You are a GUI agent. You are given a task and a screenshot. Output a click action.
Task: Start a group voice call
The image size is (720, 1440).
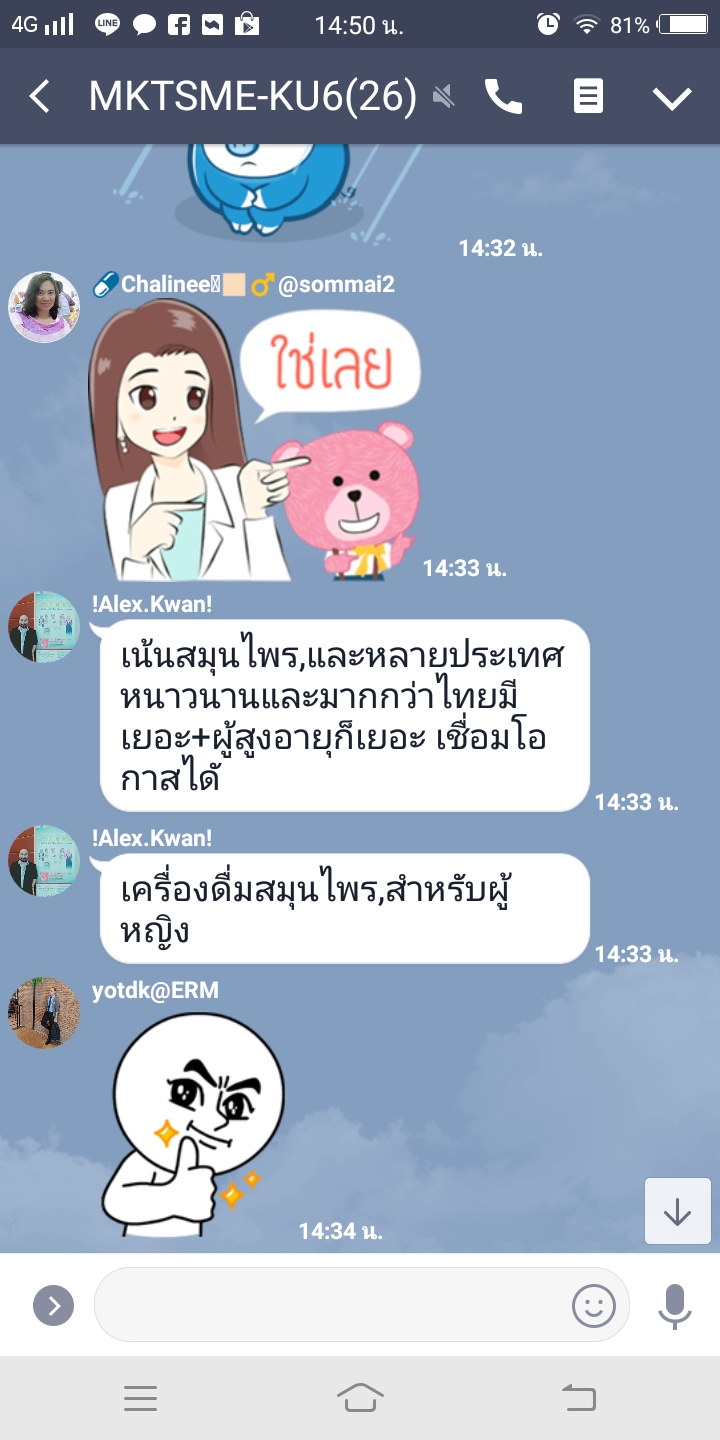pyautogui.click(x=503, y=96)
